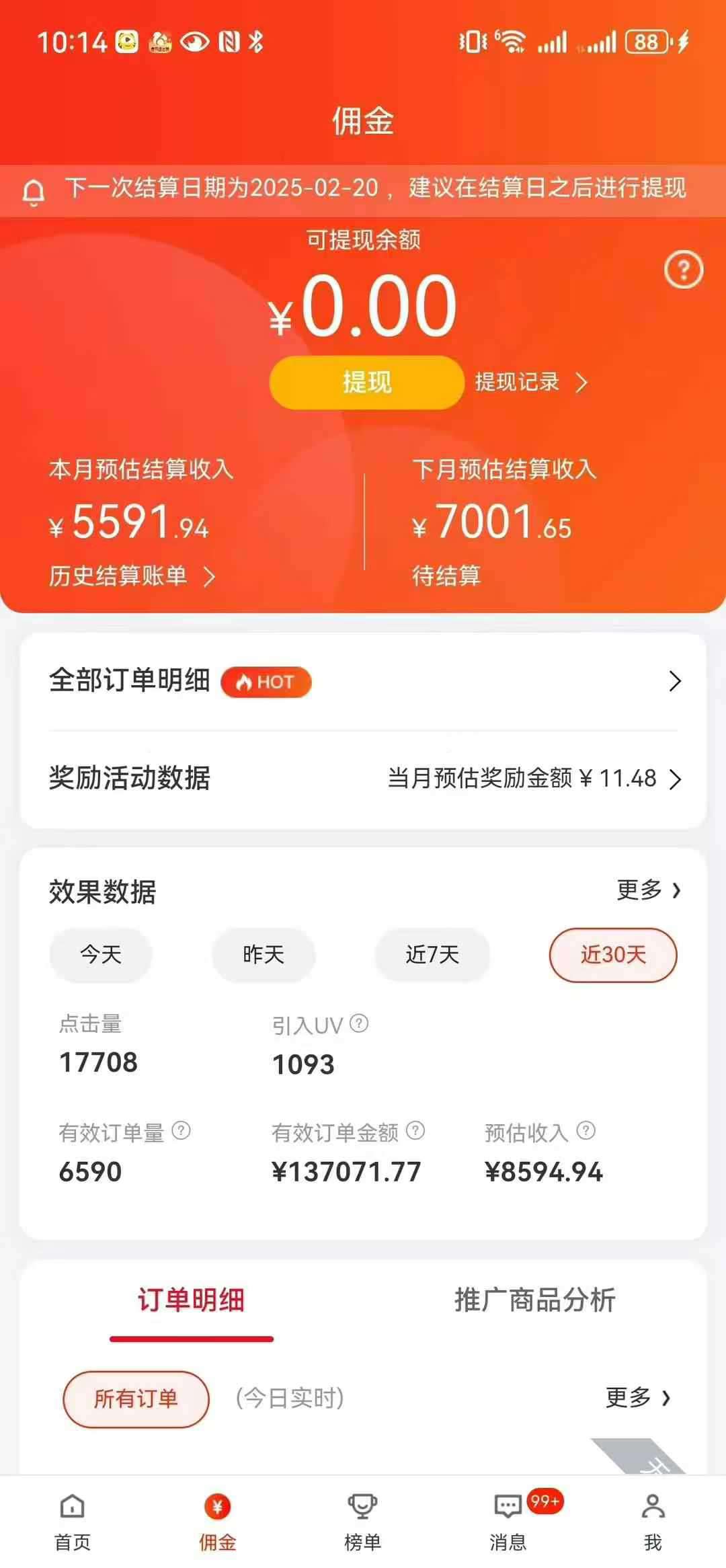
Task: Switch data range to 近7天
Action: point(432,955)
